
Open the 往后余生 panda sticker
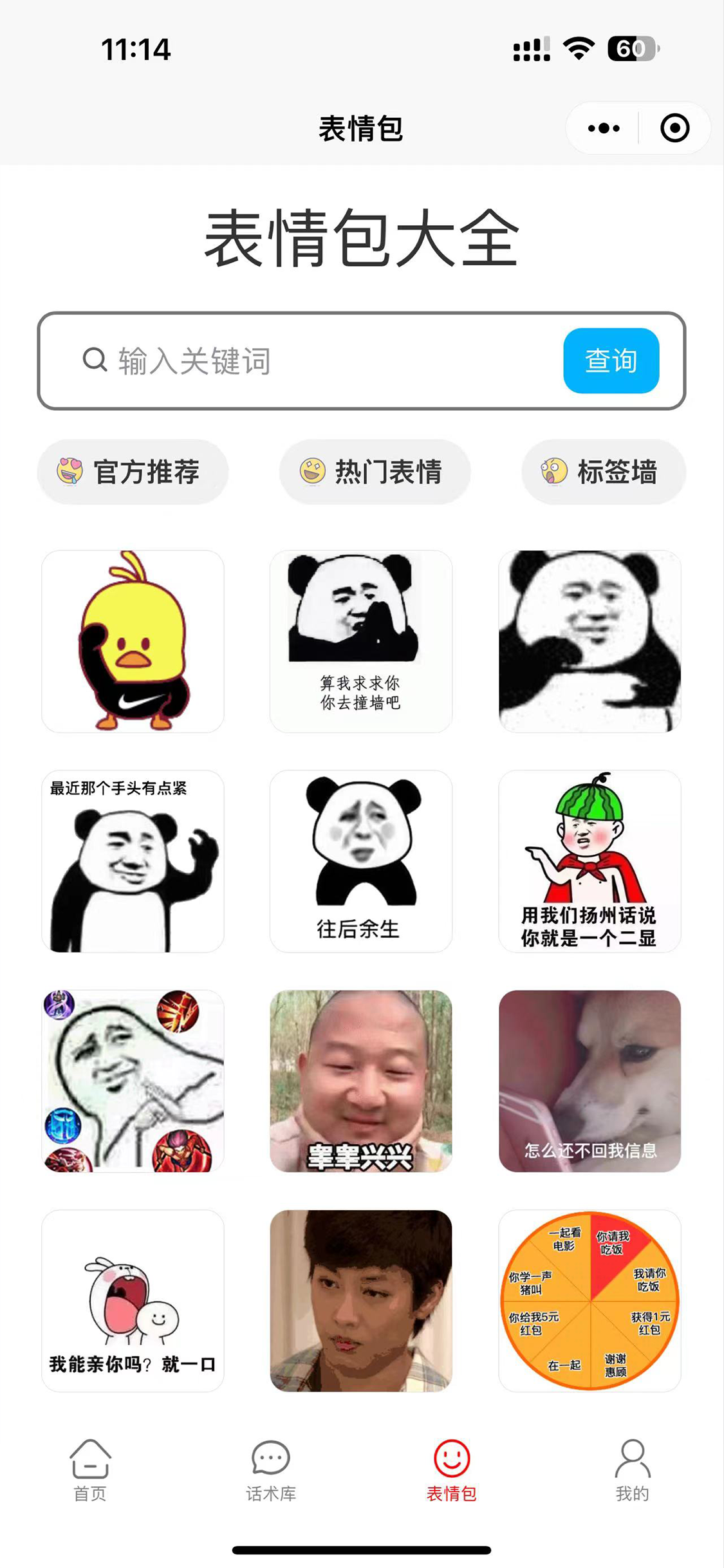click(360, 861)
